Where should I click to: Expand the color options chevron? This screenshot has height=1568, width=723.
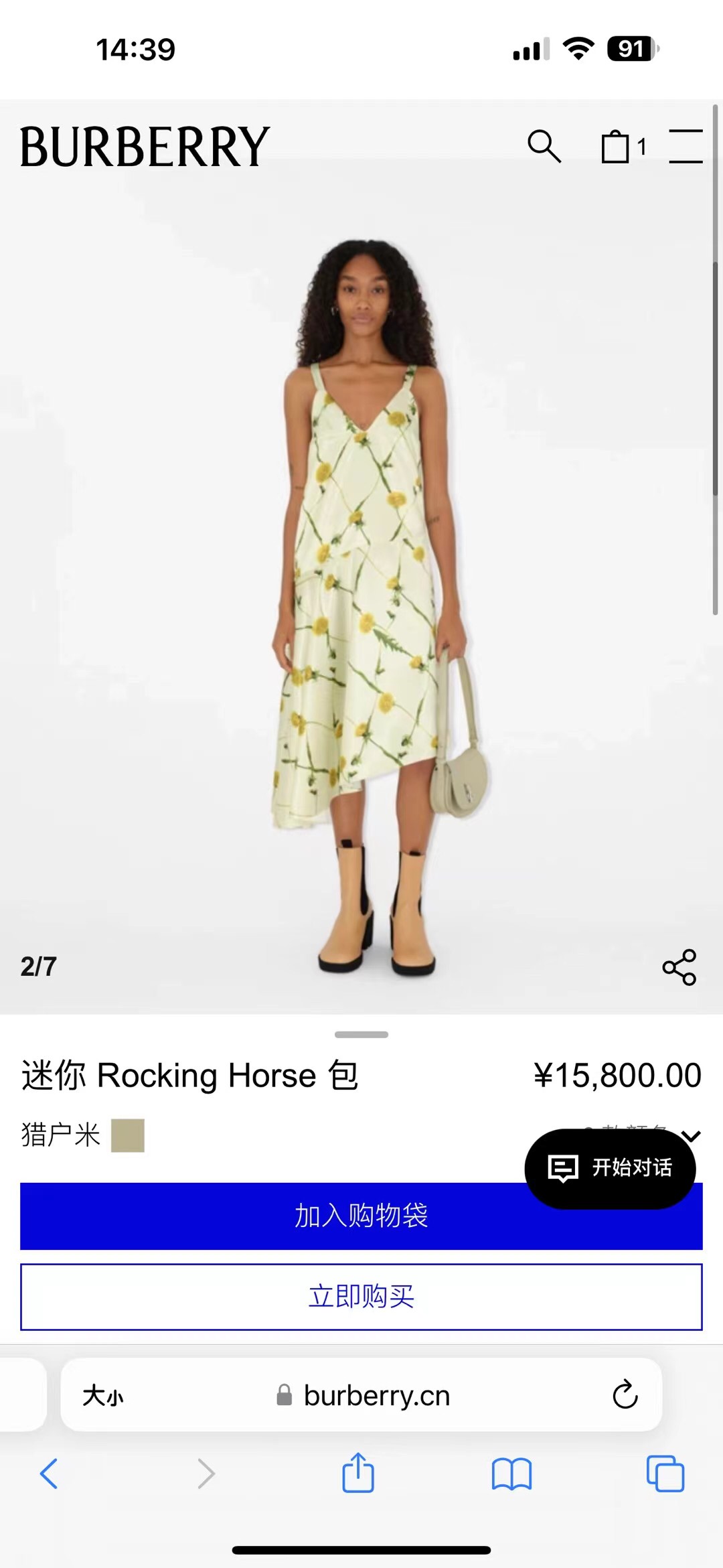[x=691, y=1135]
